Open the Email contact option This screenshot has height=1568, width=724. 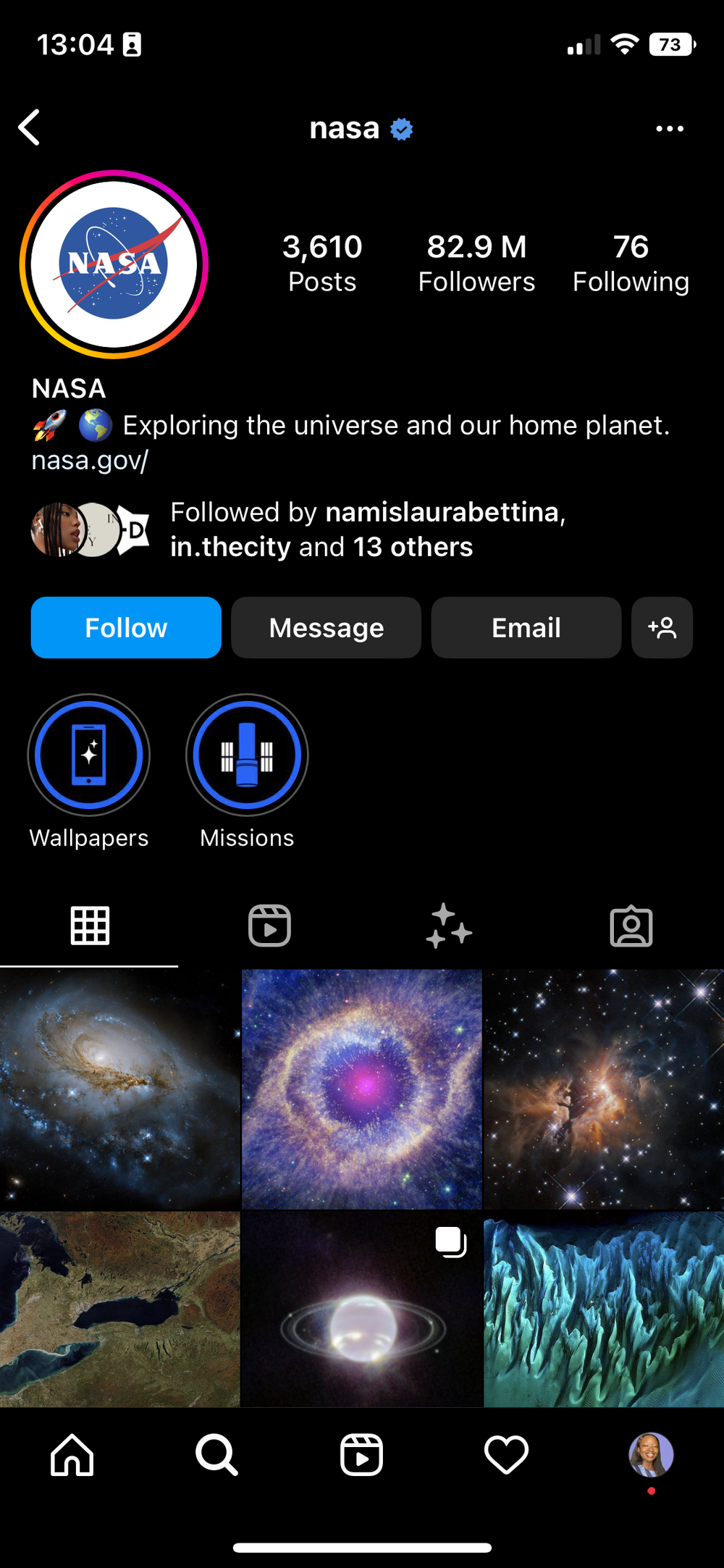pos(526,628)
